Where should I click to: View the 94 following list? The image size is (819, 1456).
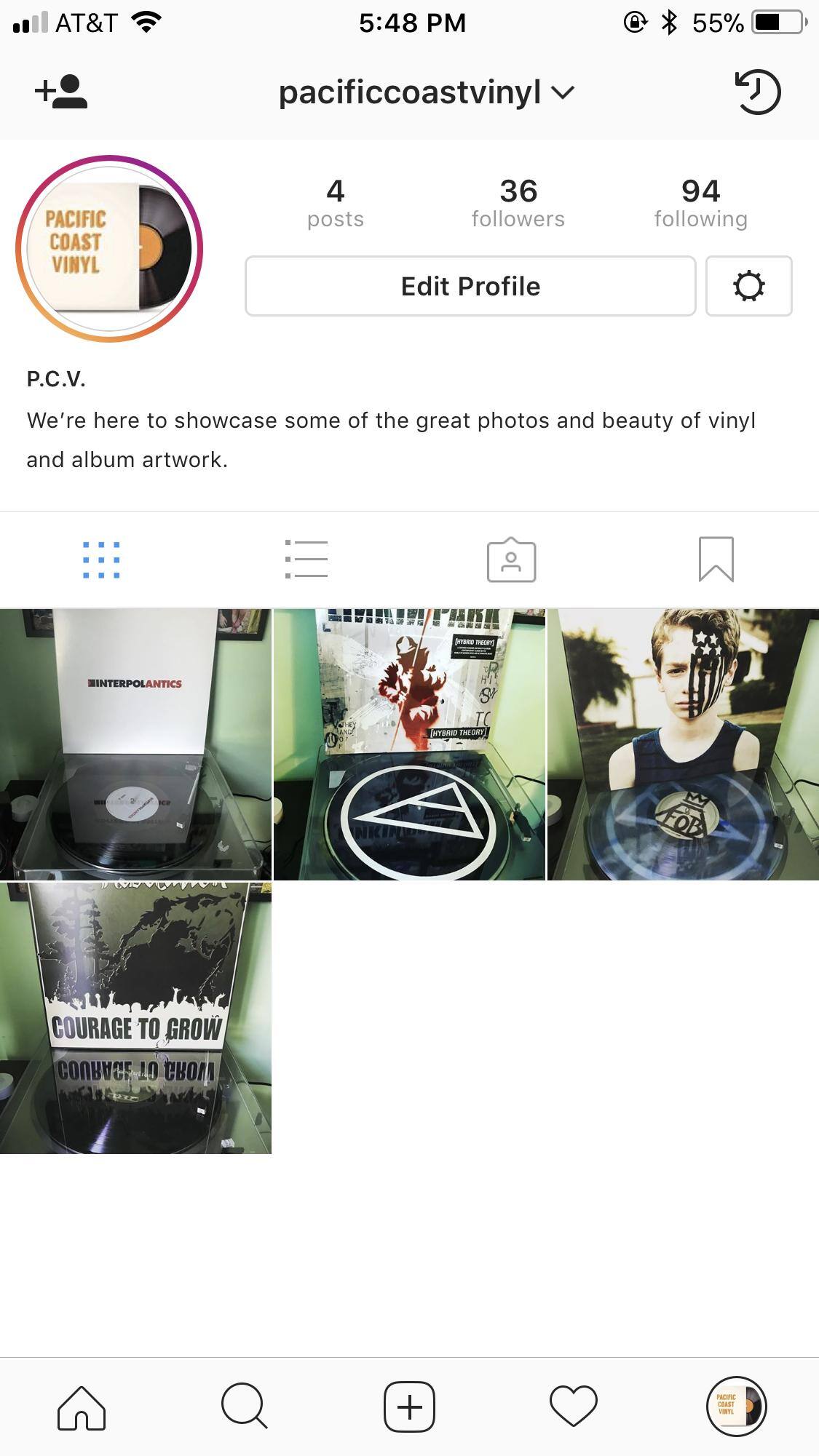click(700, 203)
